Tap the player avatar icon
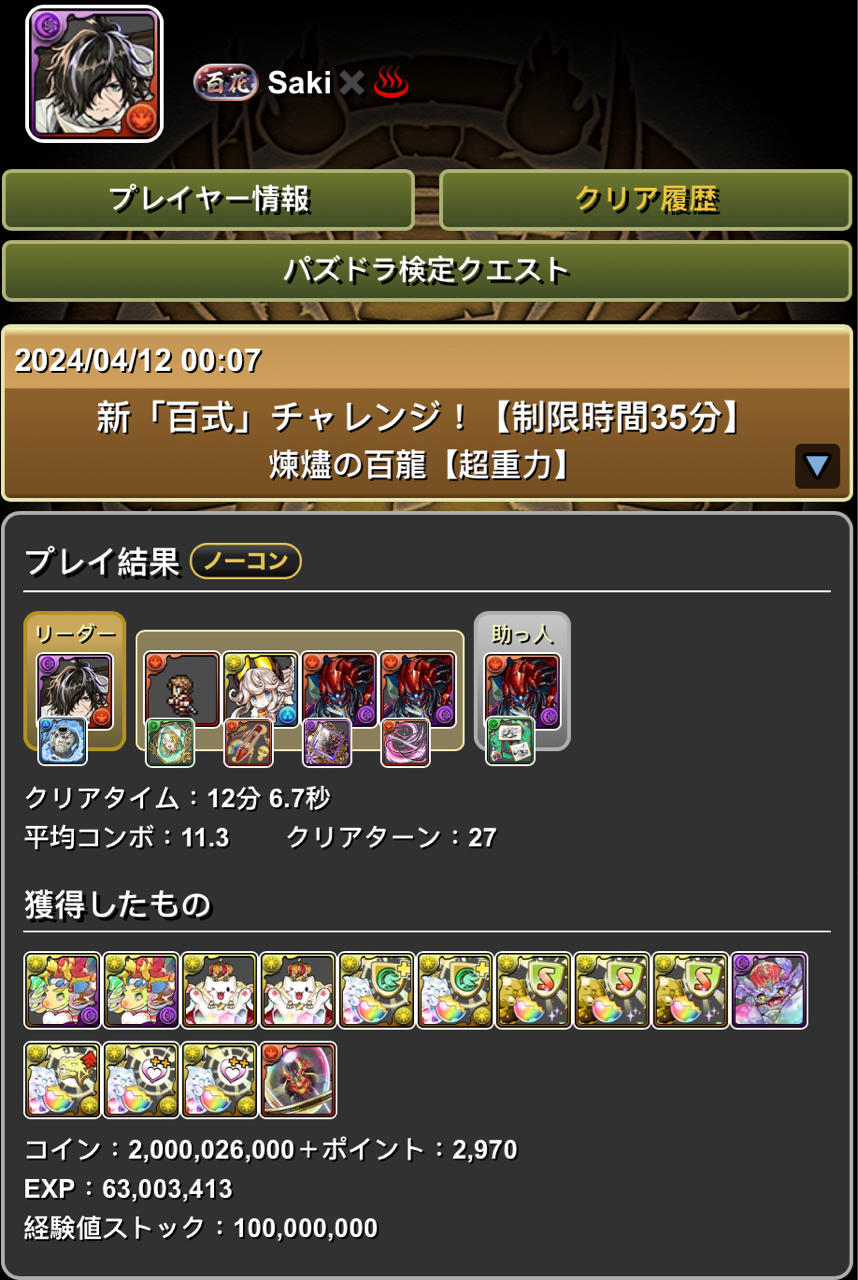Screen dimensions: 858x1280 pyautogui.click(x=94, y=74)
